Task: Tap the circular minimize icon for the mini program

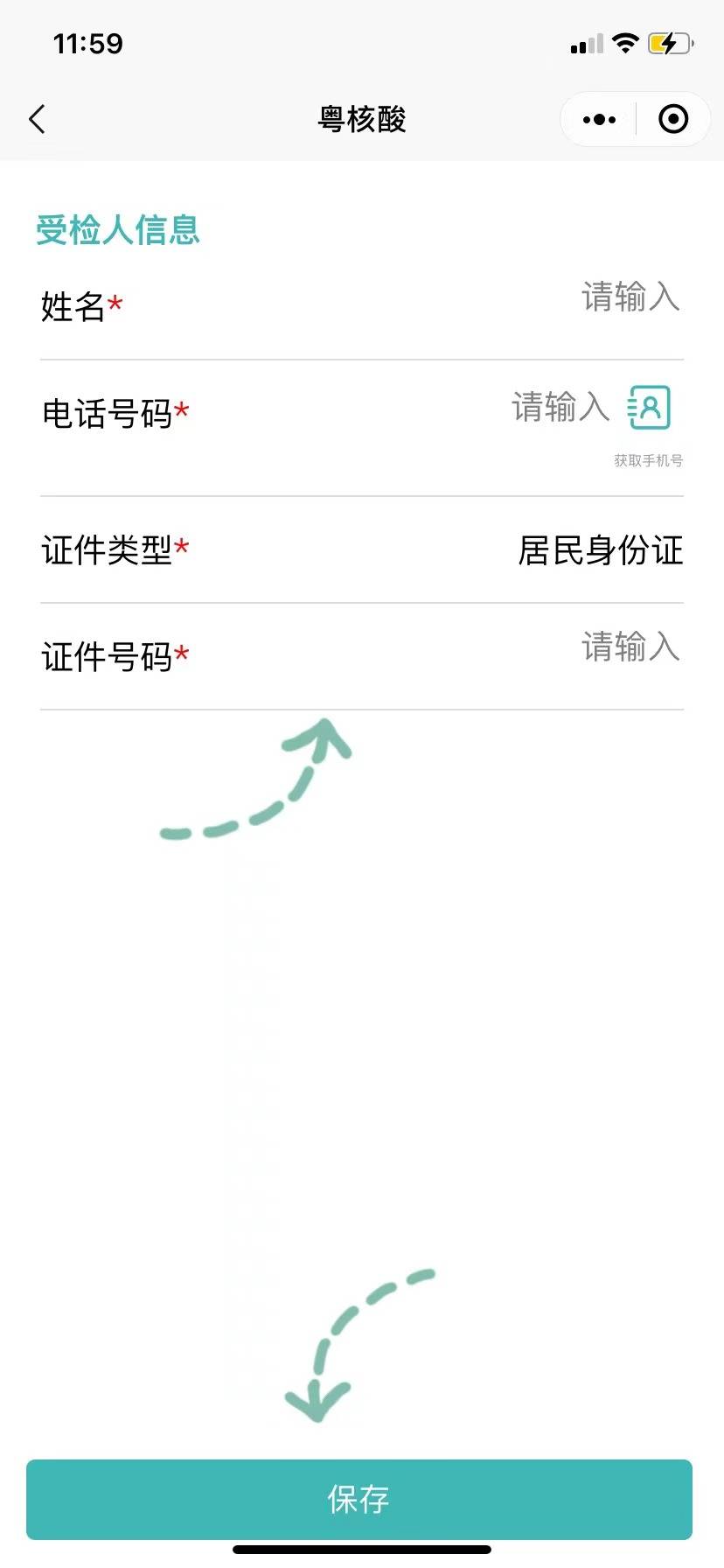Action: 672,119
